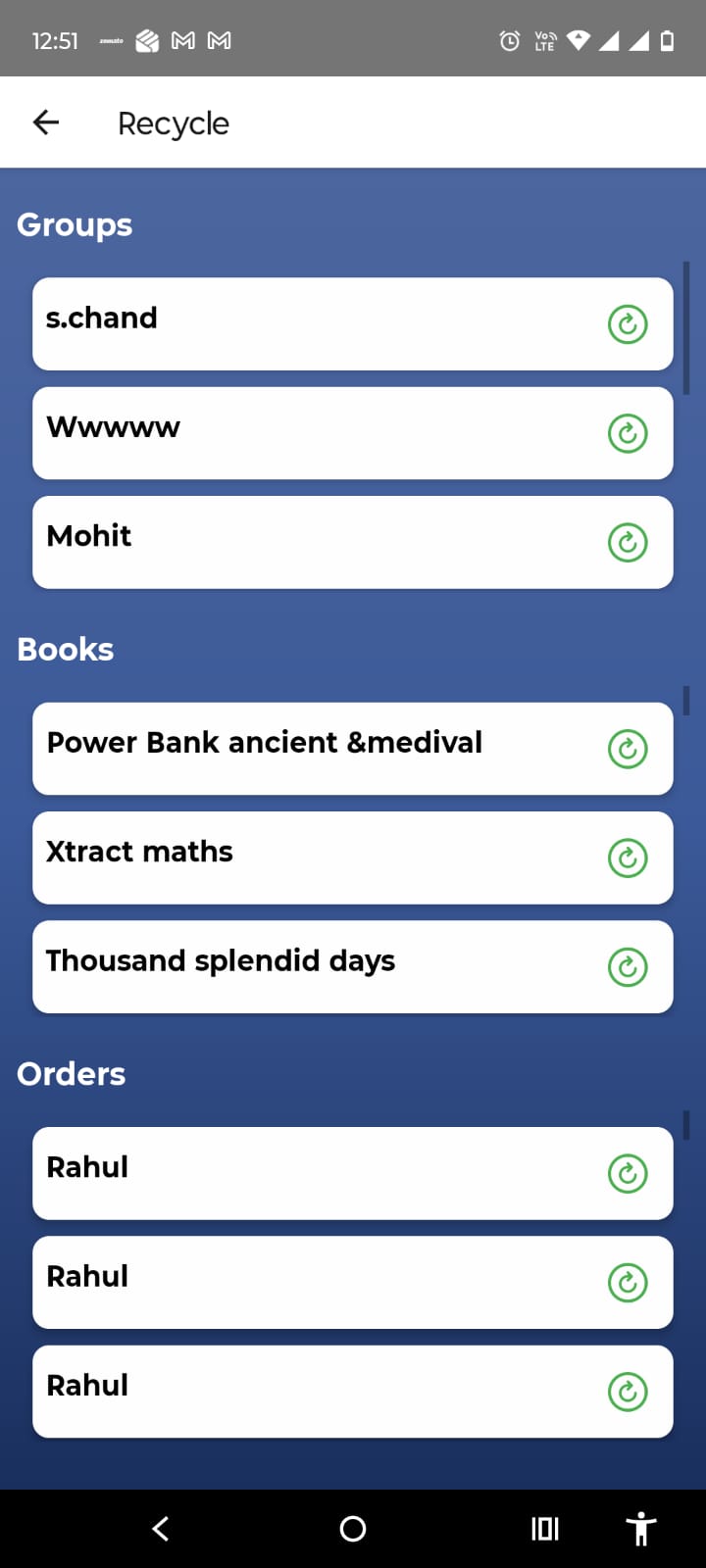Viewport: 706px width, 1568px height.
Task: Tap the Orders section heading
Action: pos(71,1074)
